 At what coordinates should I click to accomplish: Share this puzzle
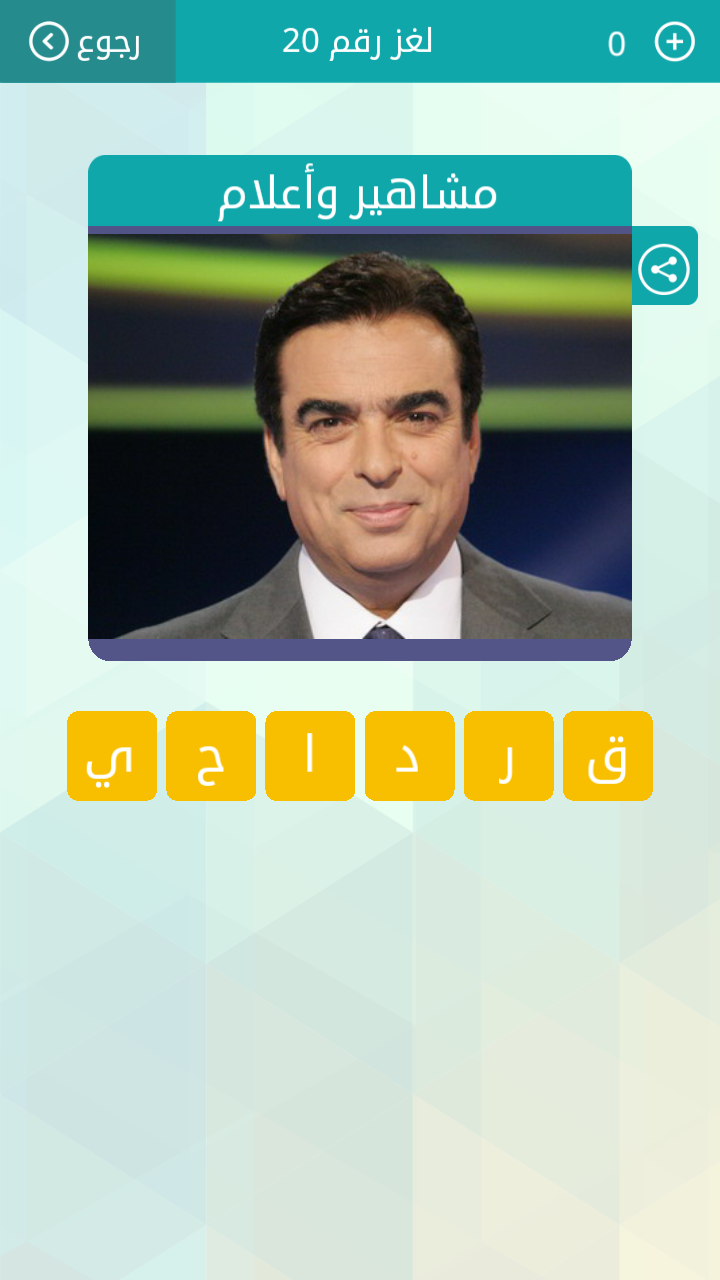coord(664,270)
